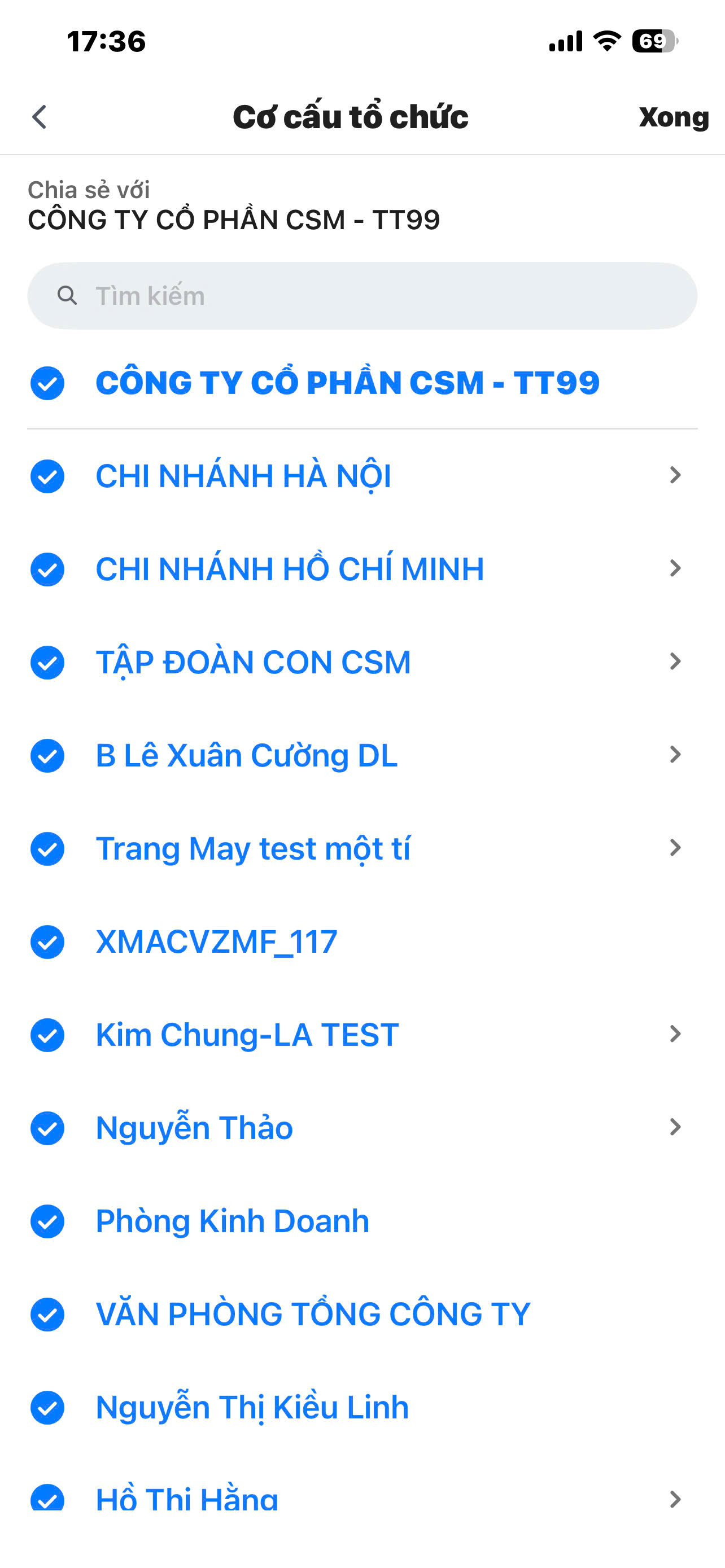Uncheck the Trang May test một tí checkbox
Screen dimensions: 725x1568
[x=47, y=848]
